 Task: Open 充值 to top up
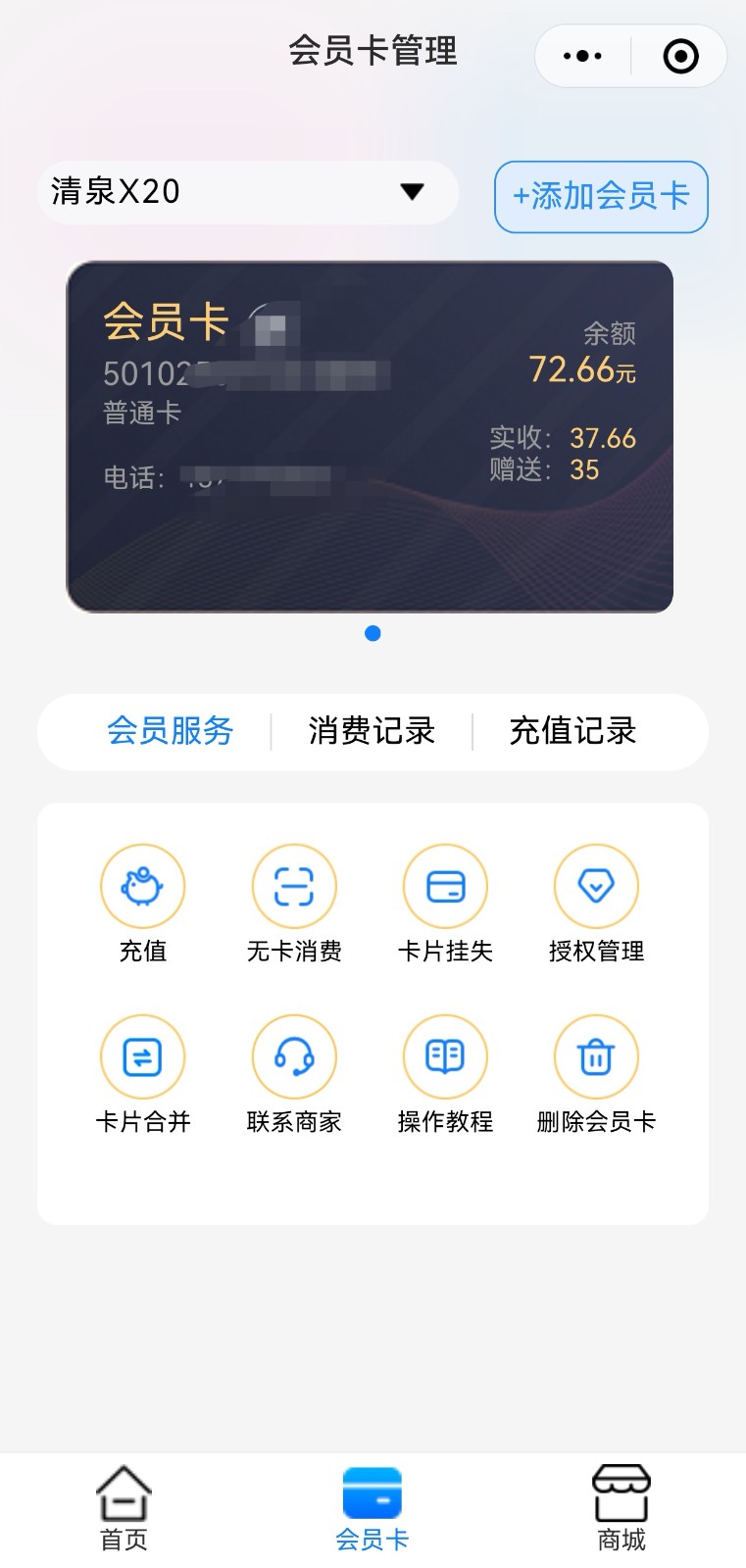coord(143,904)
